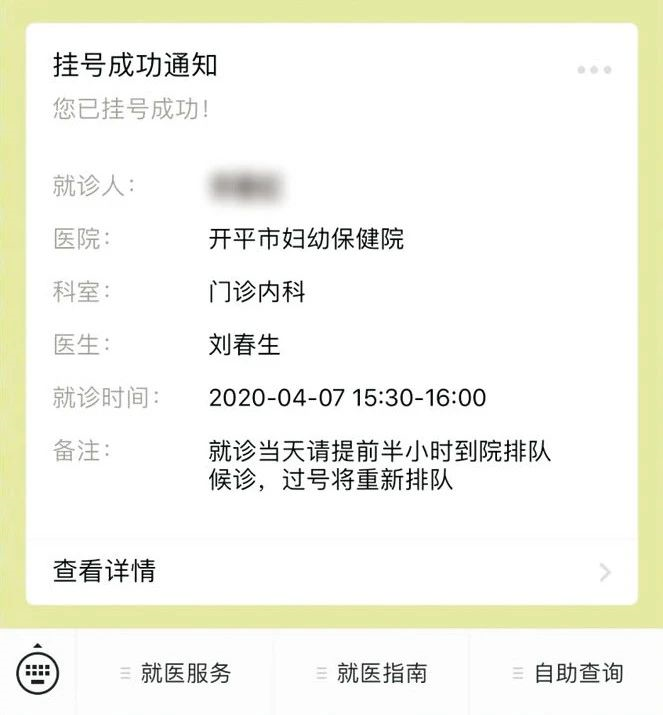The width and height of the screenshot is (663, 715).
Task: Open 查看详情 to view registration details
Action: (330, 571)
